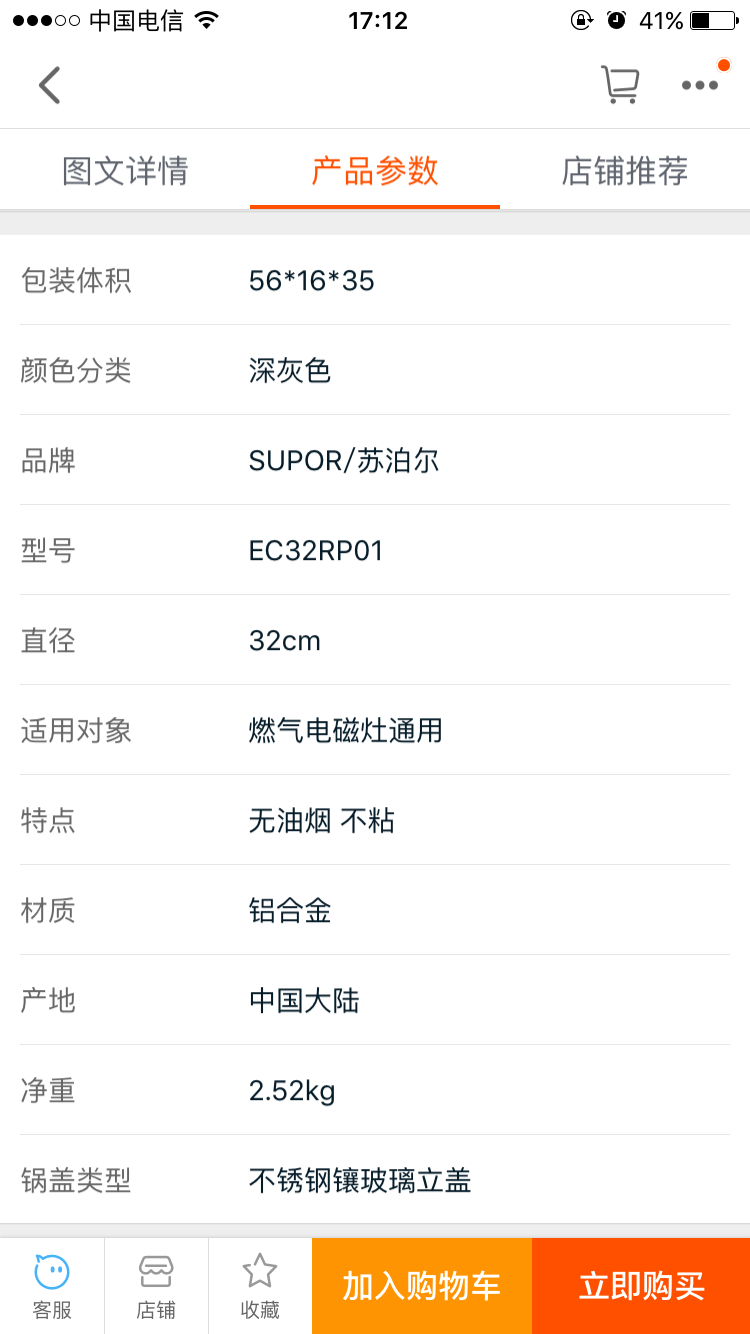This screenshot has height=1334, width=750.
Task: Open the more options menu
Action: click(698, 85)
